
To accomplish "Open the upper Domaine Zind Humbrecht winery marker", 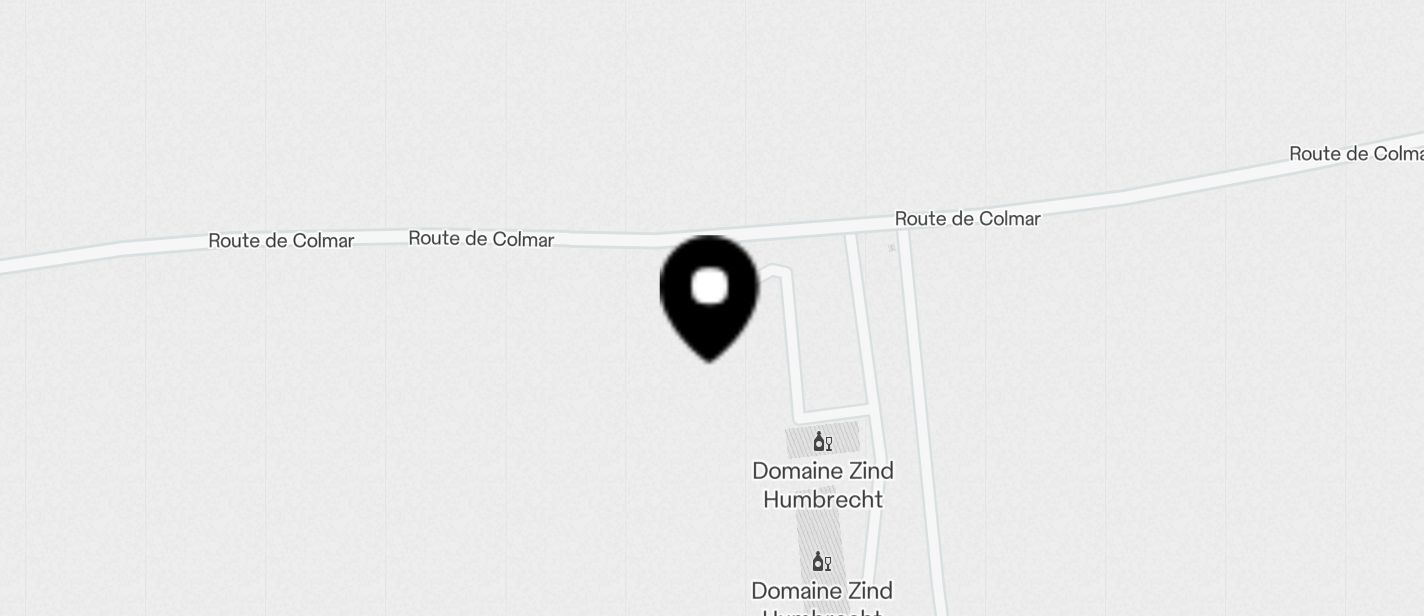I will (x=822, y=442).
